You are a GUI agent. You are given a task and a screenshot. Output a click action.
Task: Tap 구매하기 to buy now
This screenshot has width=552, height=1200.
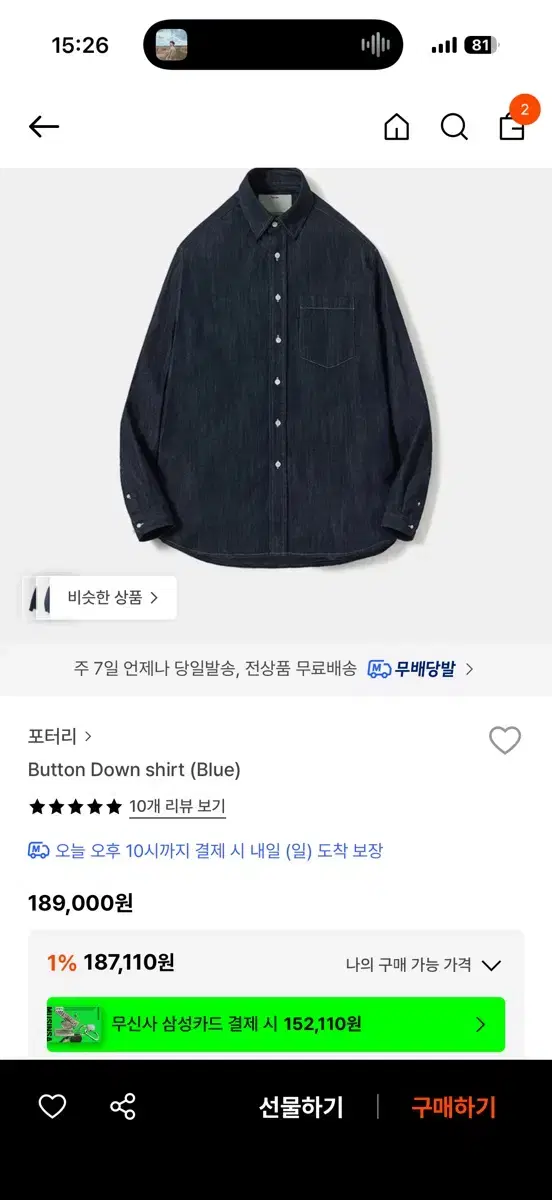coord(454,1107)
